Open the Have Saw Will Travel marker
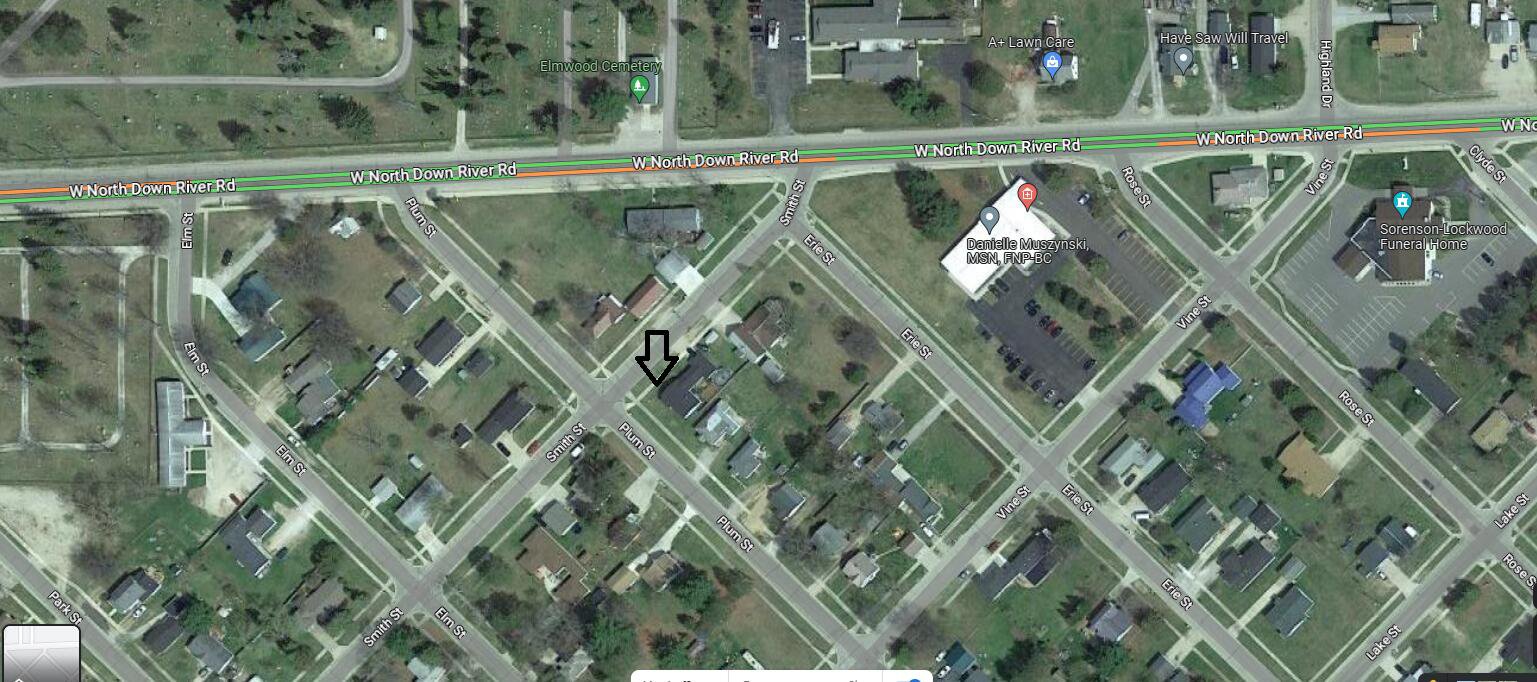 [x=1183, y=61]
